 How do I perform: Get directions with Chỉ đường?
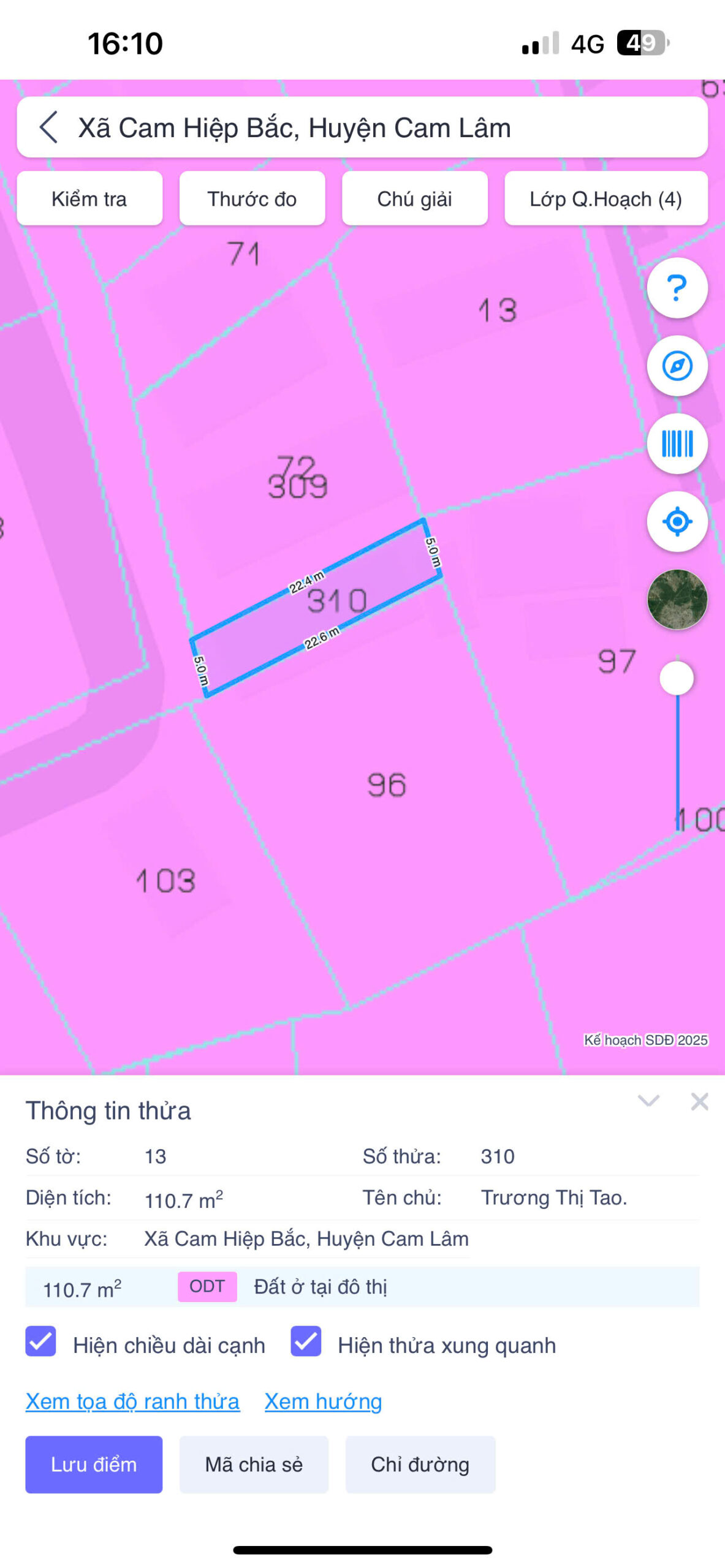(x=420, y=1464)
